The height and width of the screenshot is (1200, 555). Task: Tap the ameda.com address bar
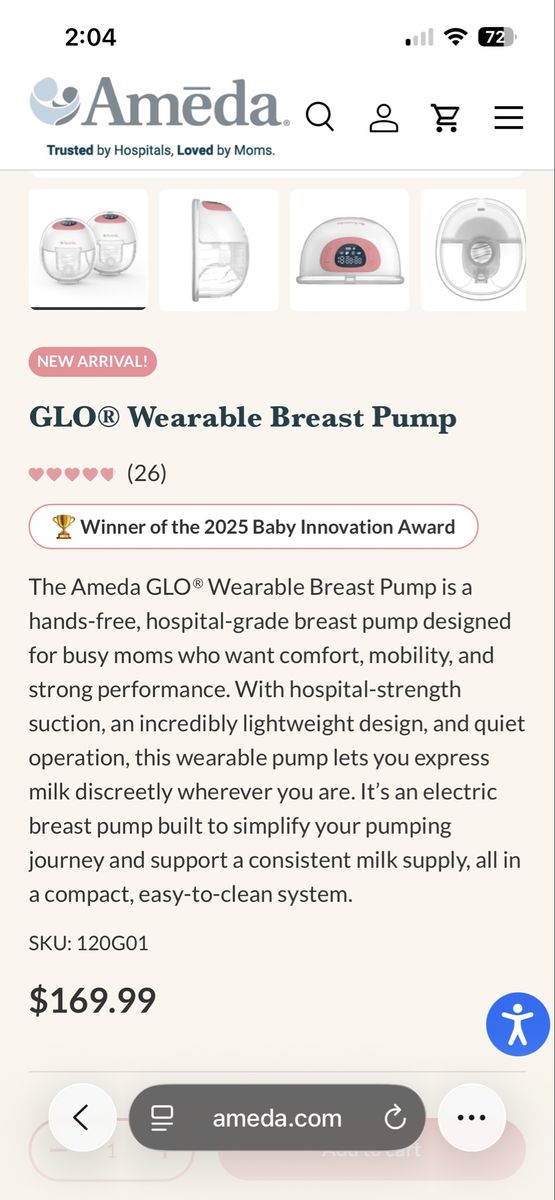277,1118
